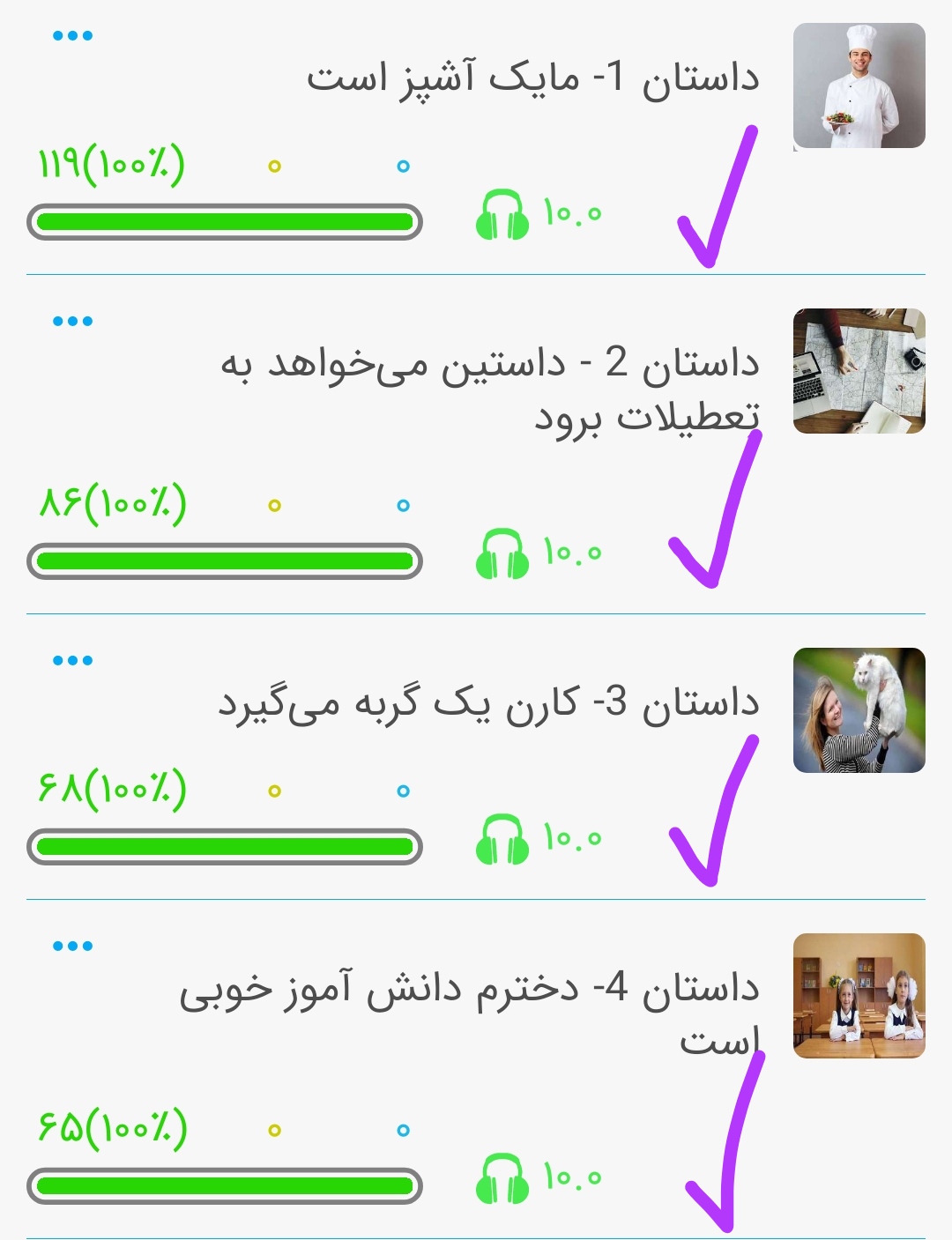Open options menu for Story 2 (Dustin vacation)
The height and width of the screenshot is (1240, 952).
(72, 322)
